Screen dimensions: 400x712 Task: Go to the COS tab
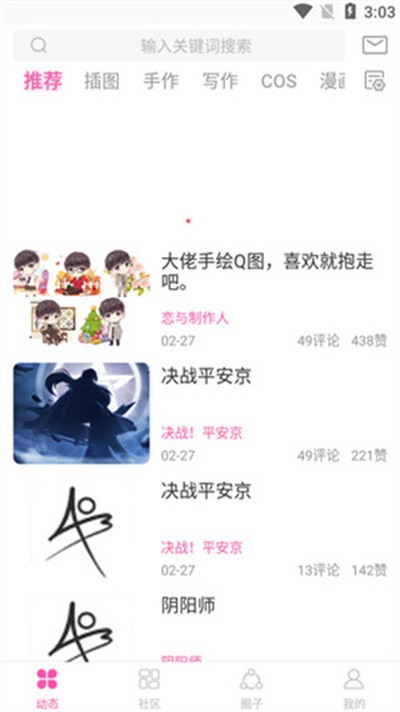tap(279, 81)
